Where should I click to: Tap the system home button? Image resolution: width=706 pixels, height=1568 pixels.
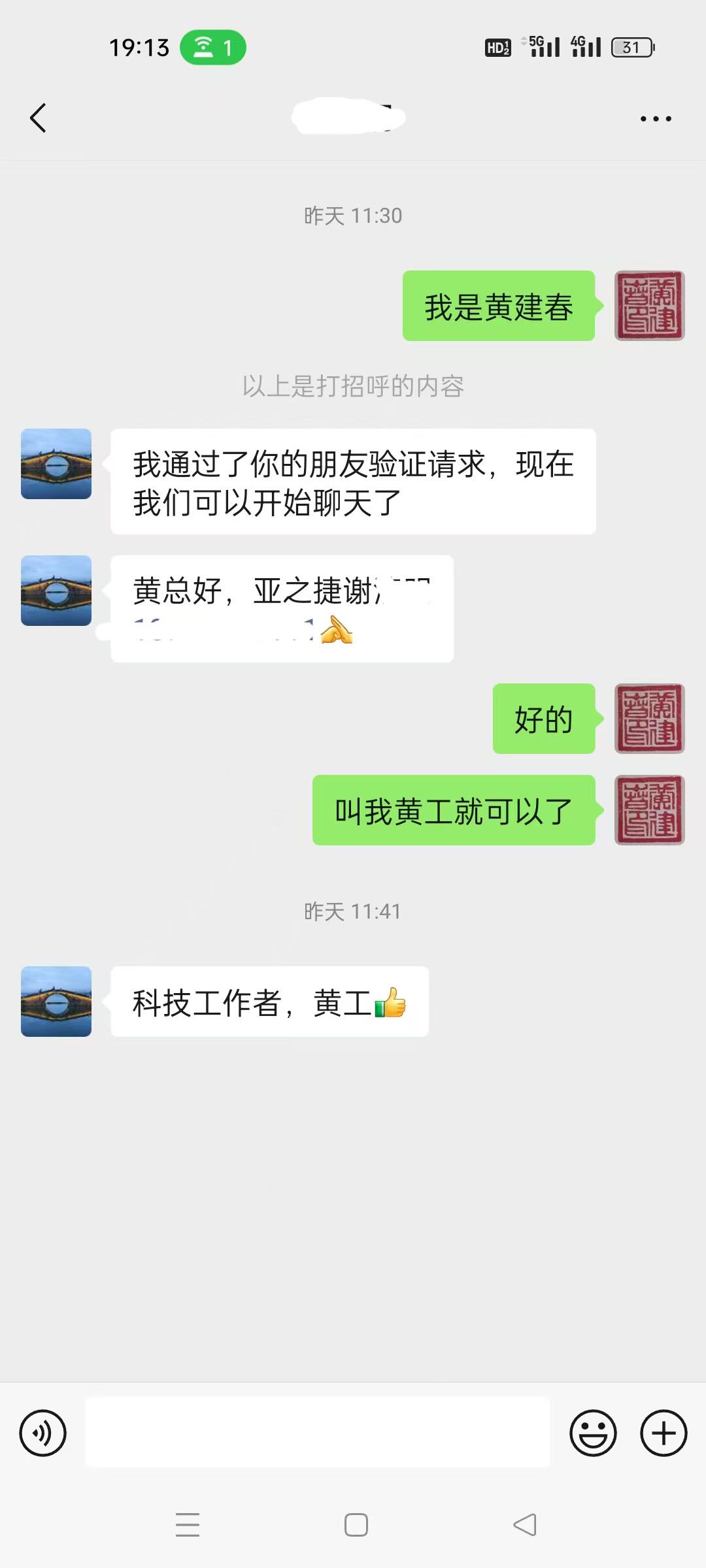click(356, 1525)
